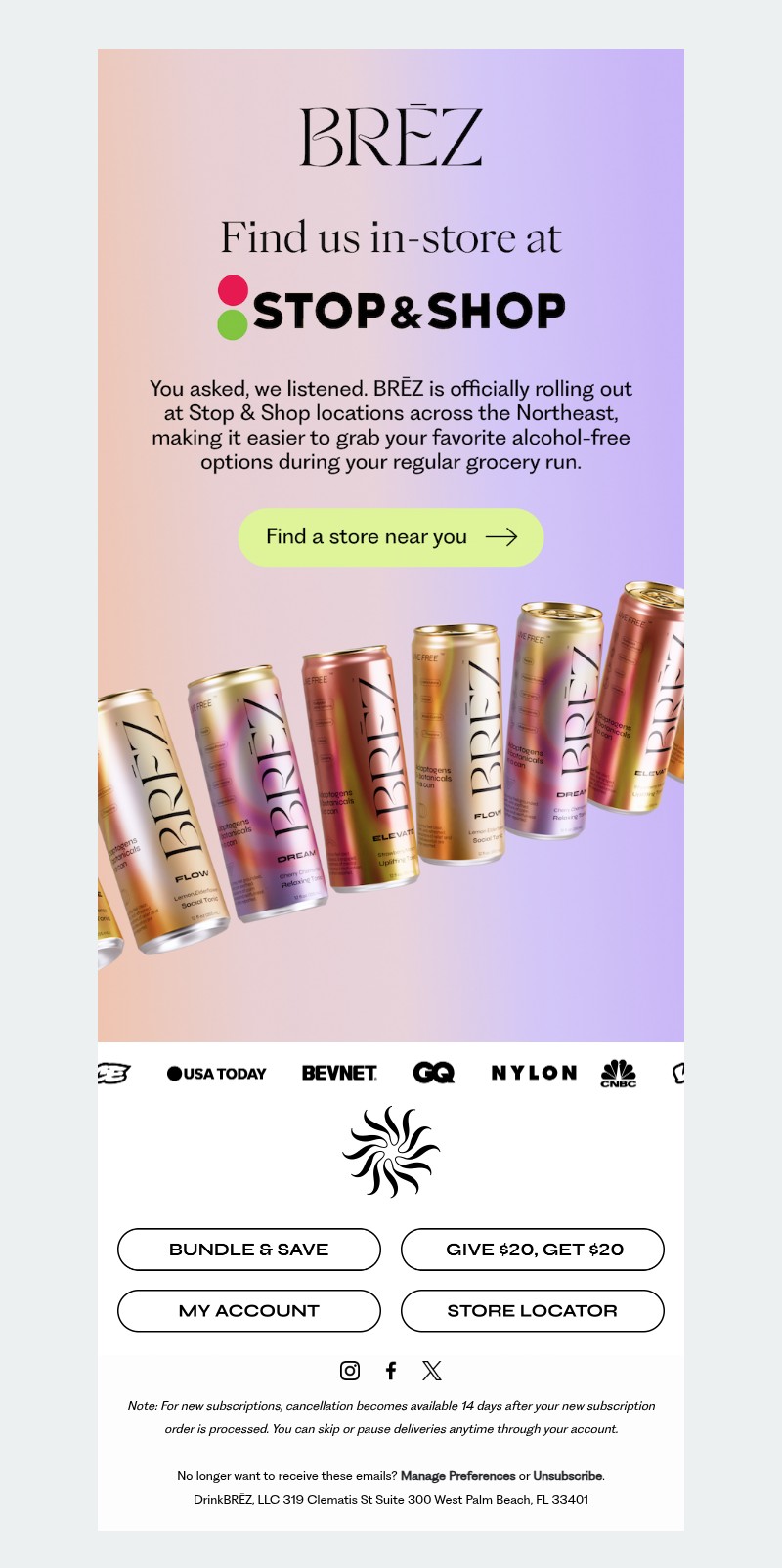Screen dimensions: 782x1568
Task: Tap the Manage Preferences link
Action: [x=457, y=1476]
